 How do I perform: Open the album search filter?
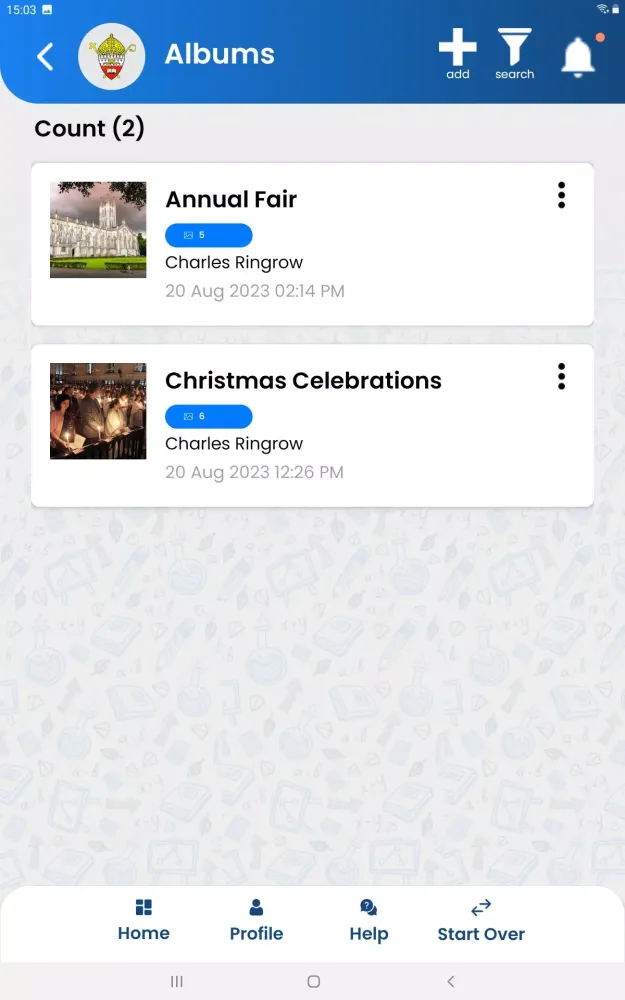[515, 54]
